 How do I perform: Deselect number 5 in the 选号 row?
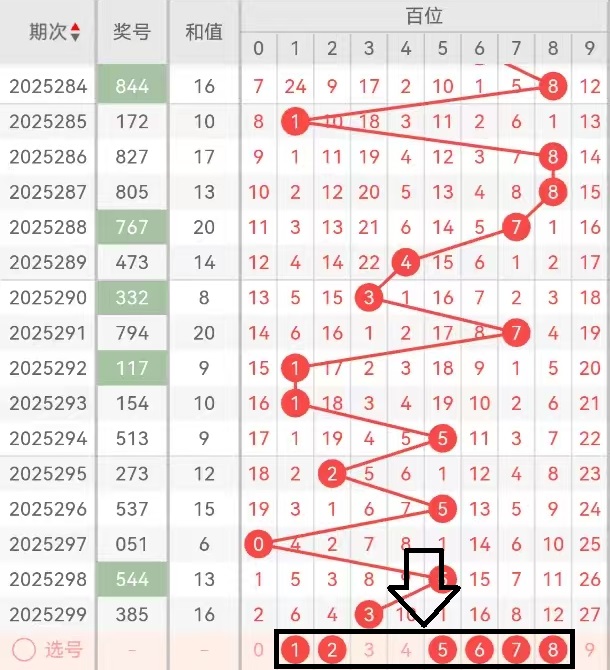pos(443,650)
